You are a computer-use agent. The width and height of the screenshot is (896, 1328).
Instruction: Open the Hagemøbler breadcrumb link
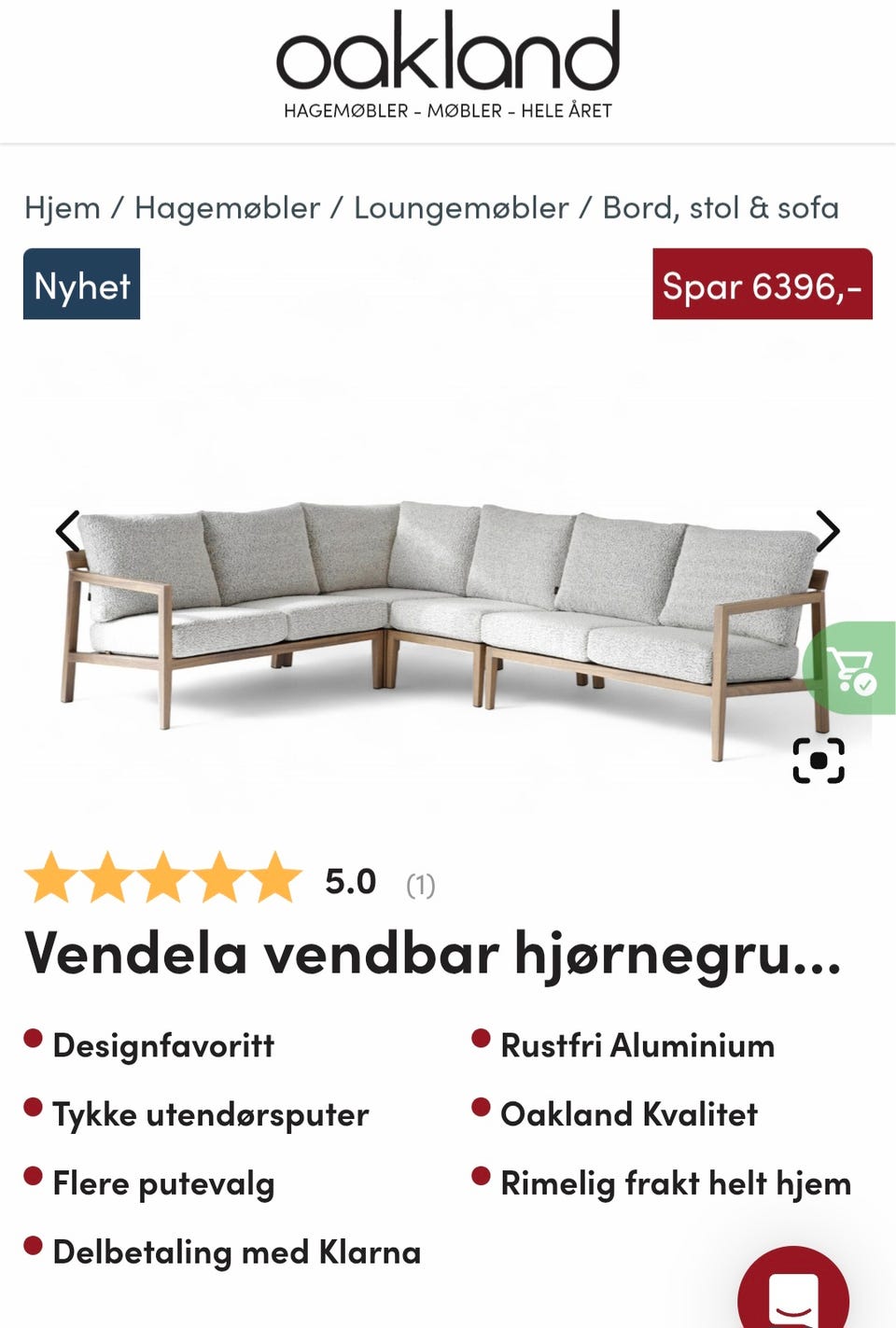[227, 207]
